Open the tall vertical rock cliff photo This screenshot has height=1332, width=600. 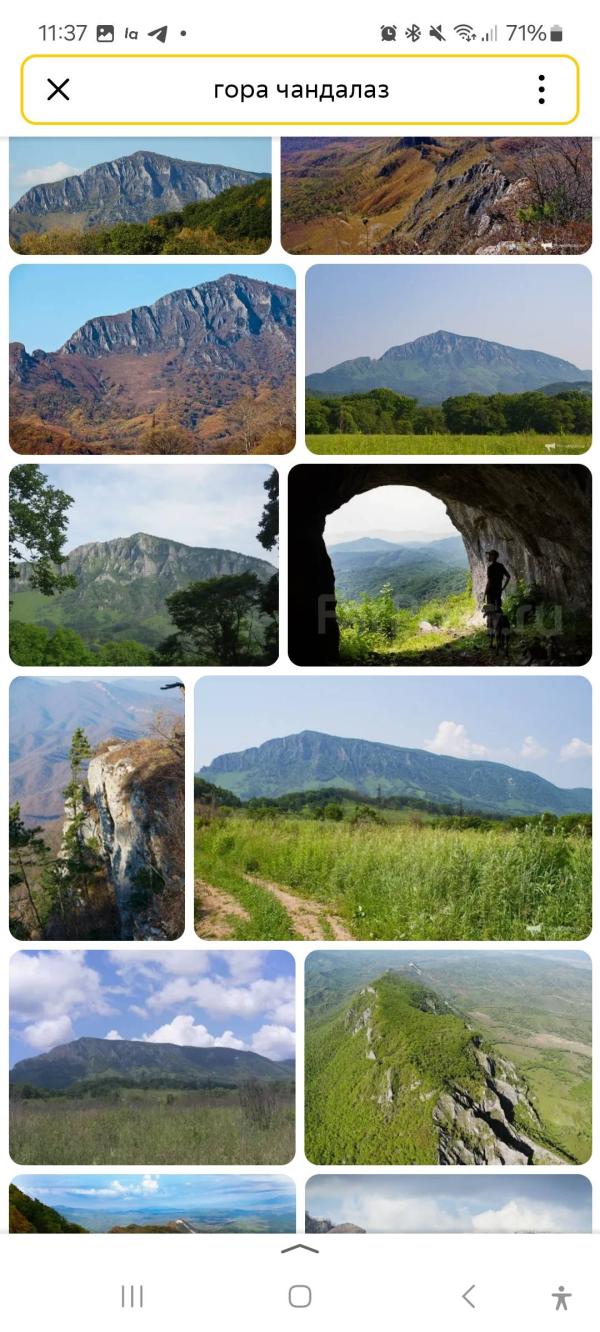(97, 808)
